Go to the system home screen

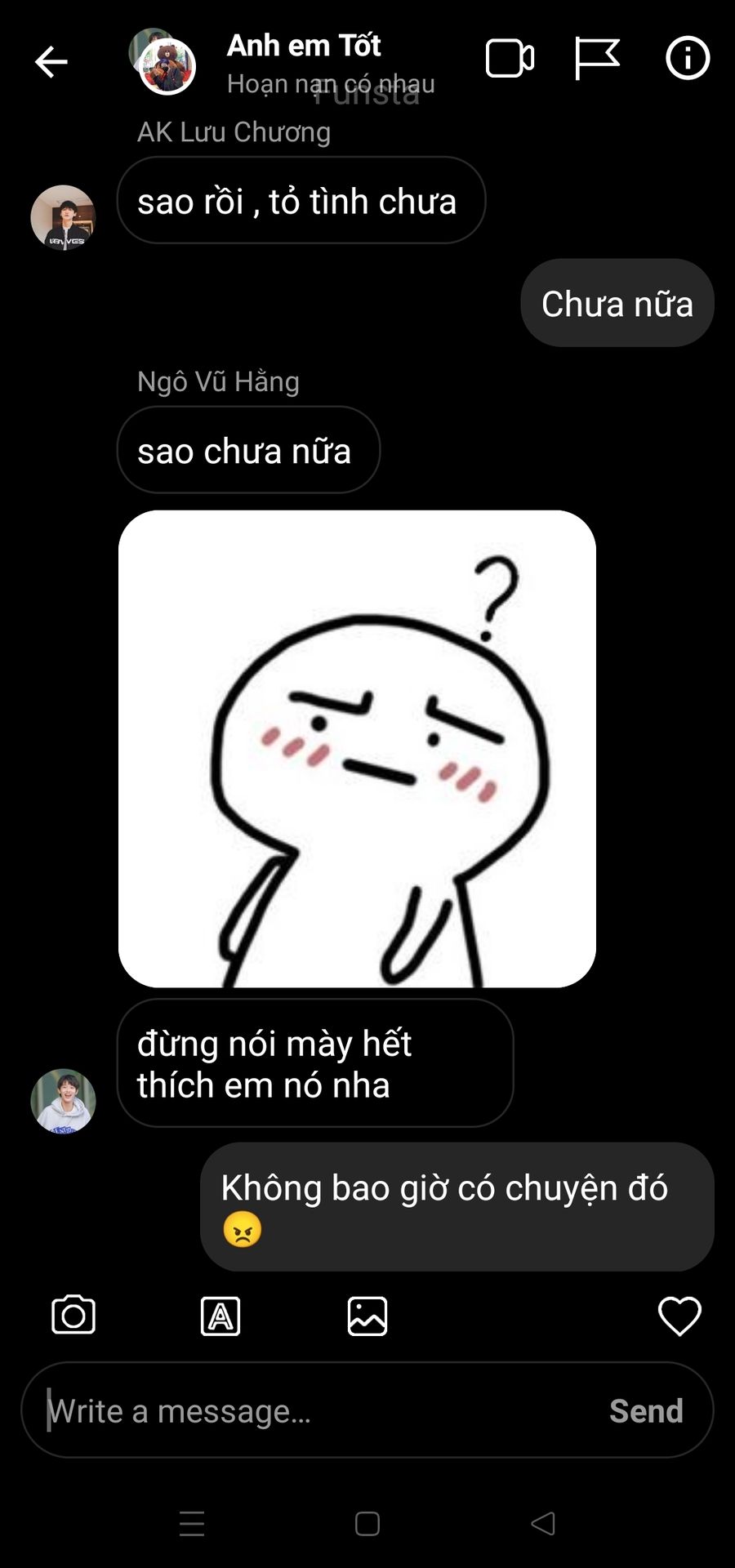coord(367,1524)
